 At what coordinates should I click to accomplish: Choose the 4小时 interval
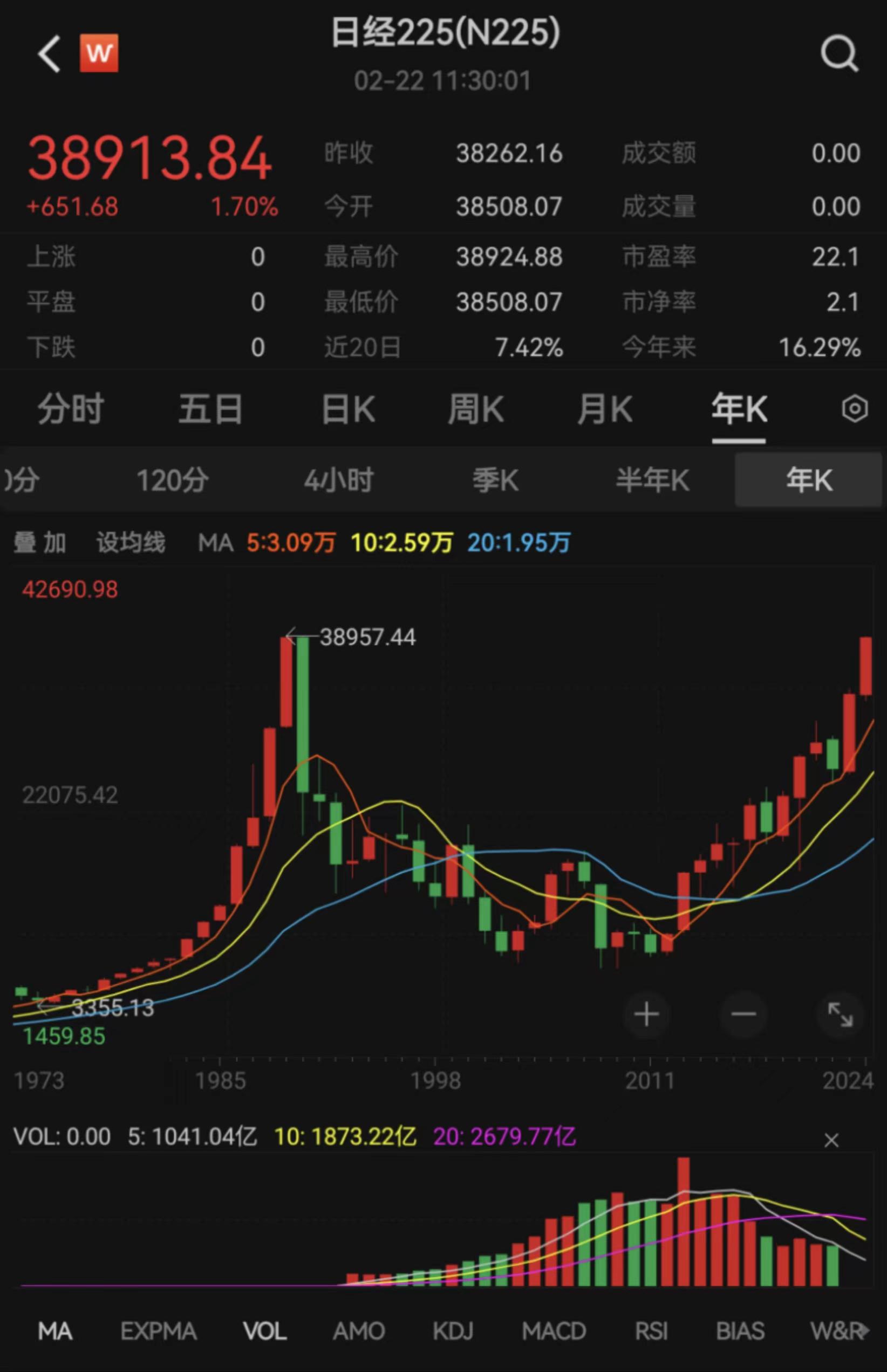[339, 479]
